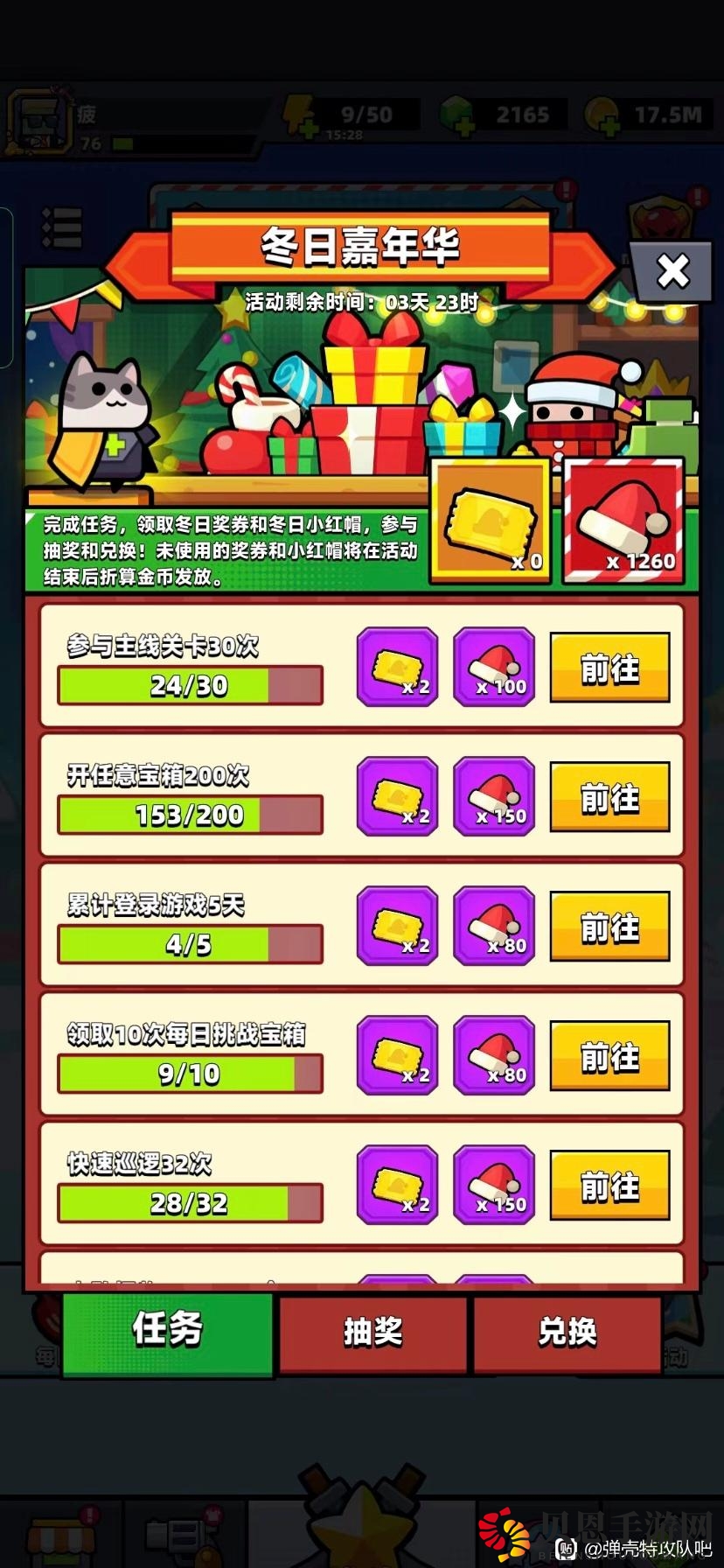
Task: Tap 前往 for 快速巡逻32次
Action: 609,1186
